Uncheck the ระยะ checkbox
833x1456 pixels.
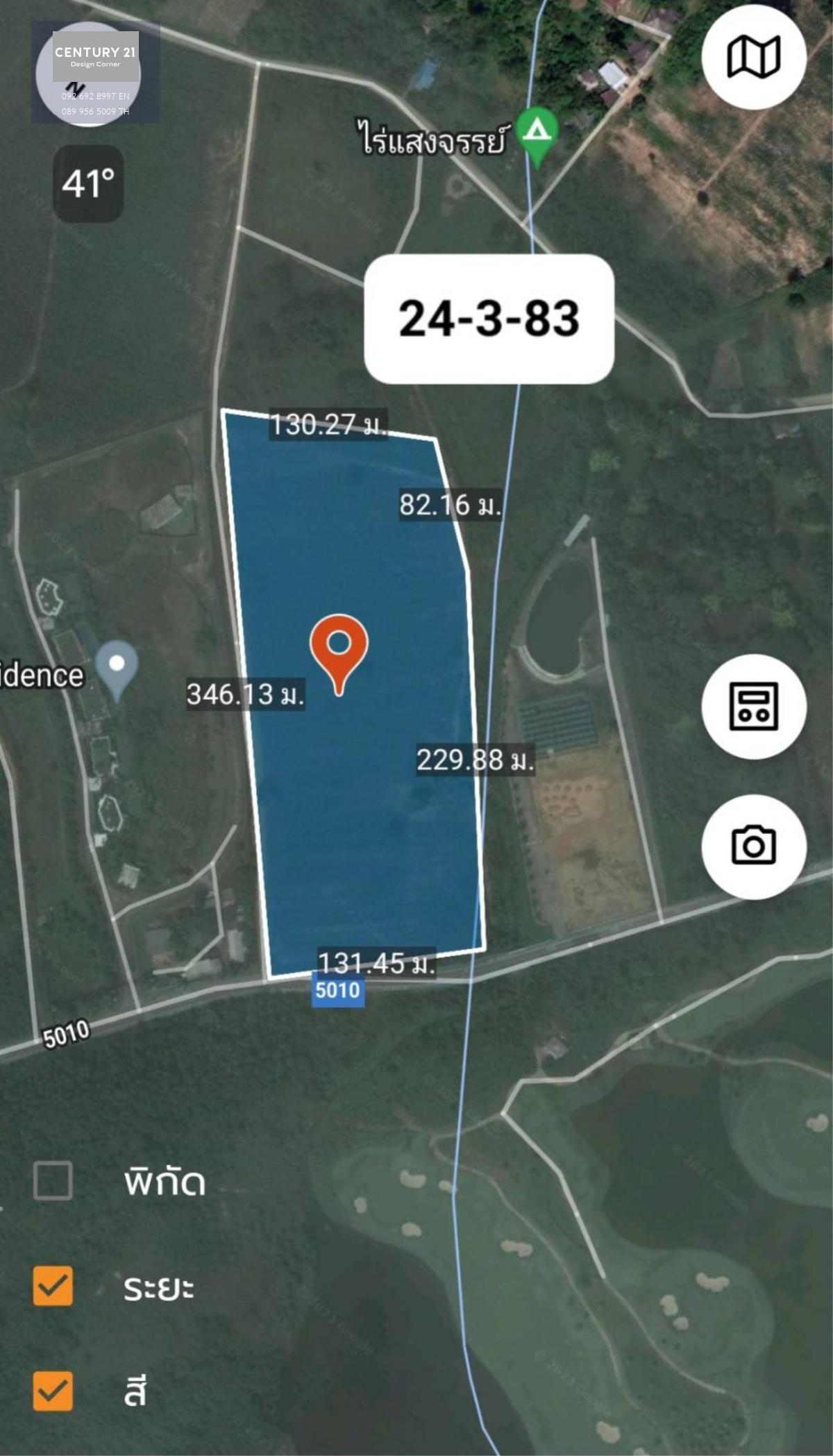pyautogui.click(x=53, y=1286)
